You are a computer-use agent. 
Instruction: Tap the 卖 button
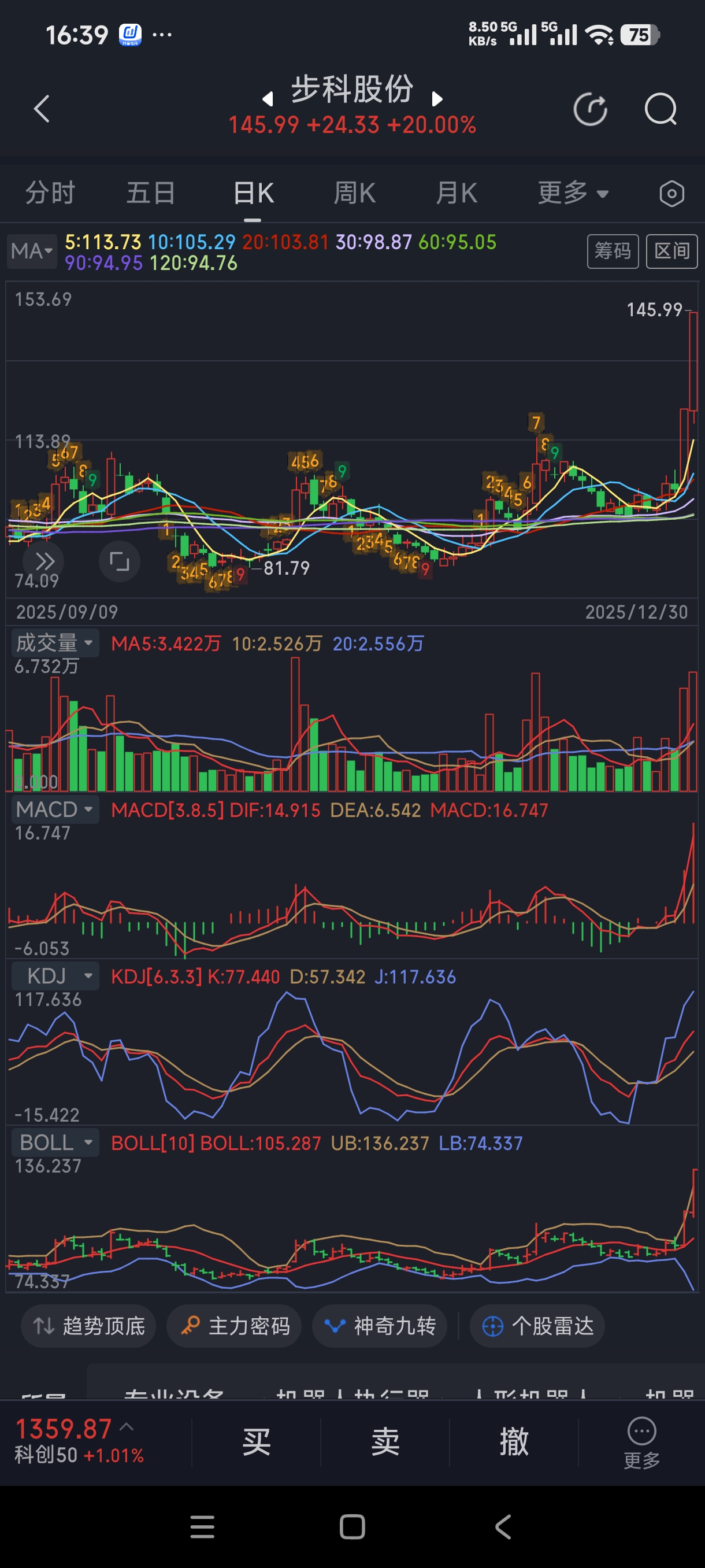(x=385, y=1441)
